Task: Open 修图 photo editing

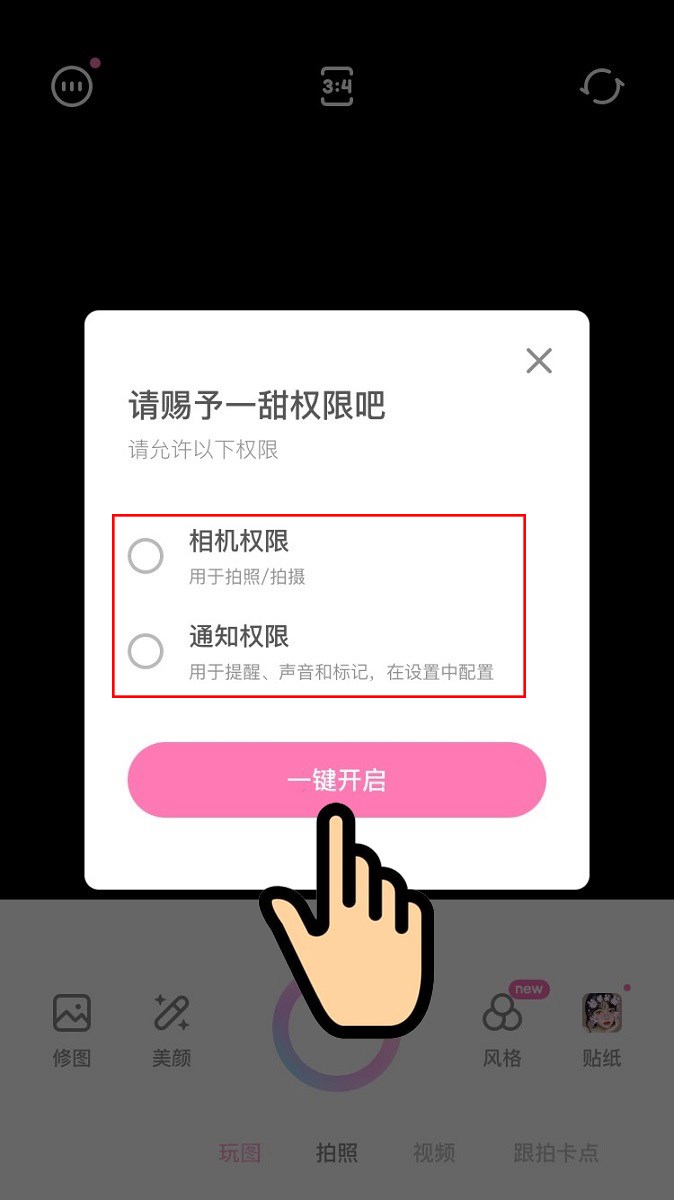Action: coord(72,1030)
